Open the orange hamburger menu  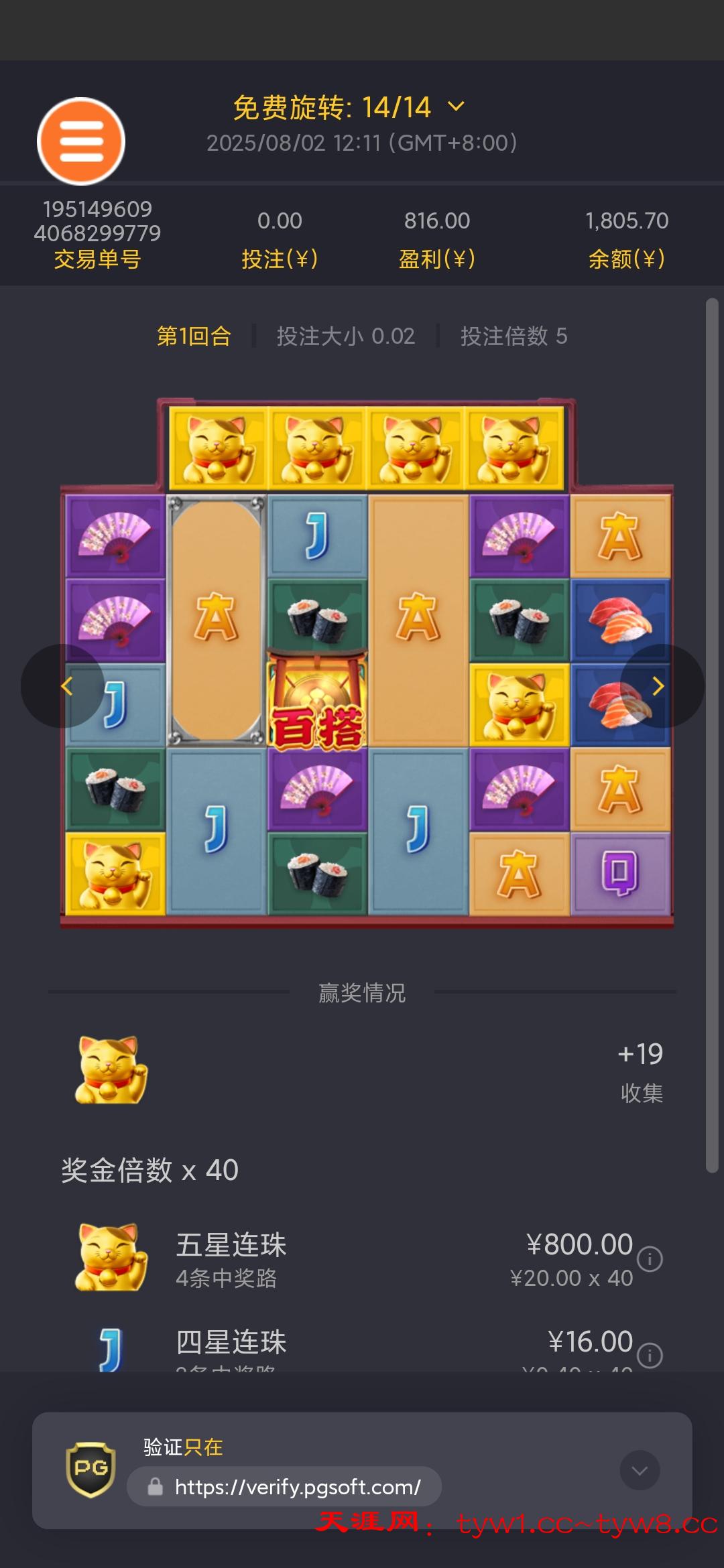tap(81, 141)
